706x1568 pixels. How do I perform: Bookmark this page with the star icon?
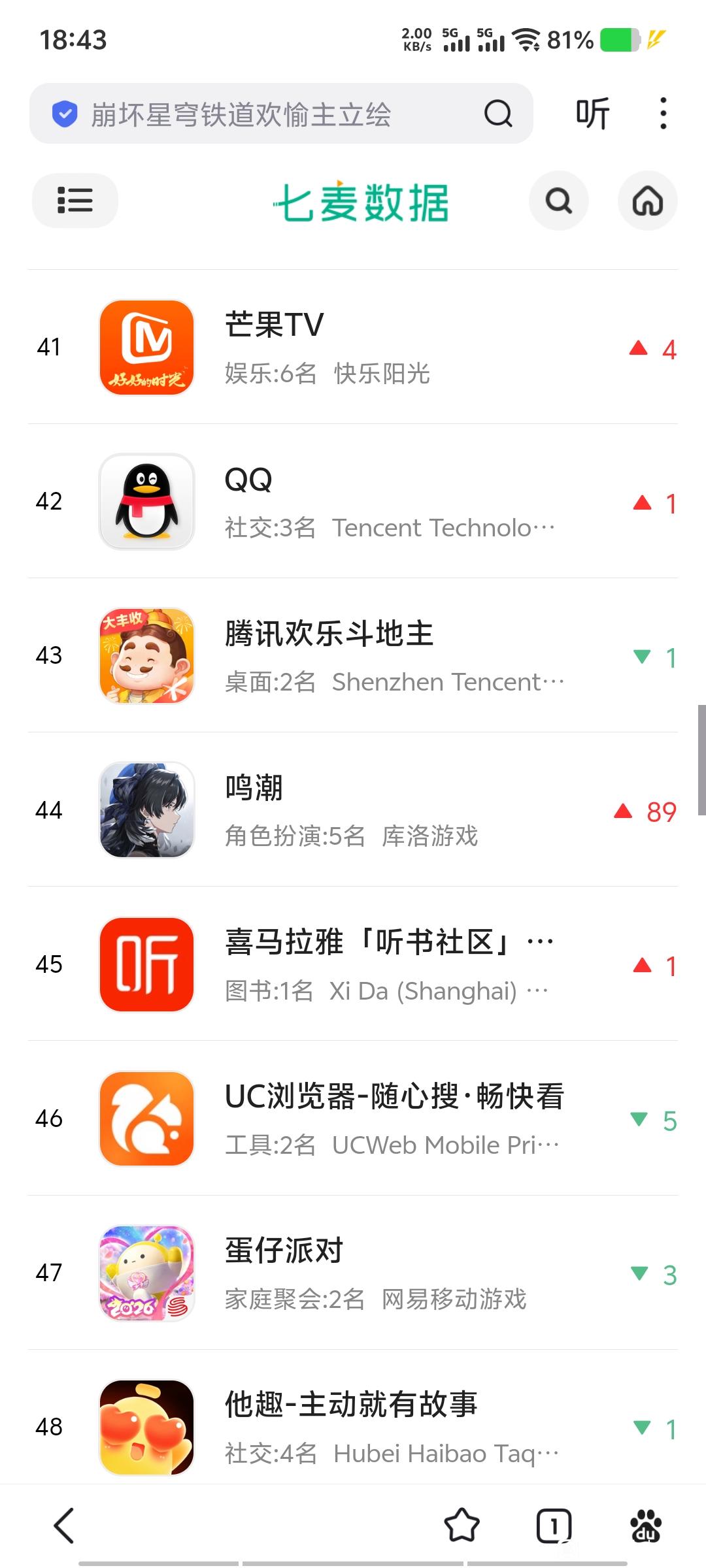[462, 1526]
